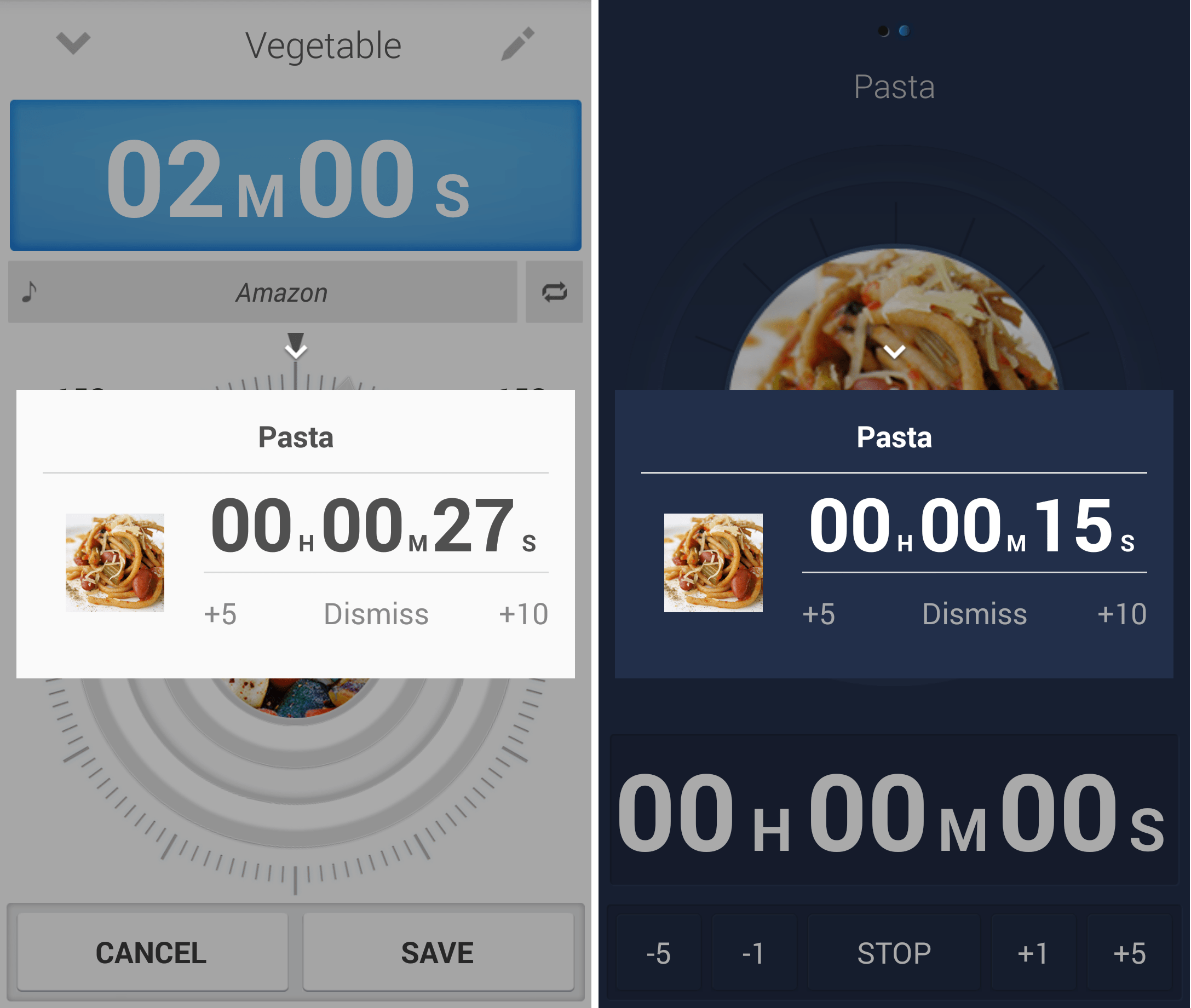The height and width of the screenshot is (1008, 1191).
Task: Add 5 with the +5 button beside +1
Action: [x=1129, y=953]
